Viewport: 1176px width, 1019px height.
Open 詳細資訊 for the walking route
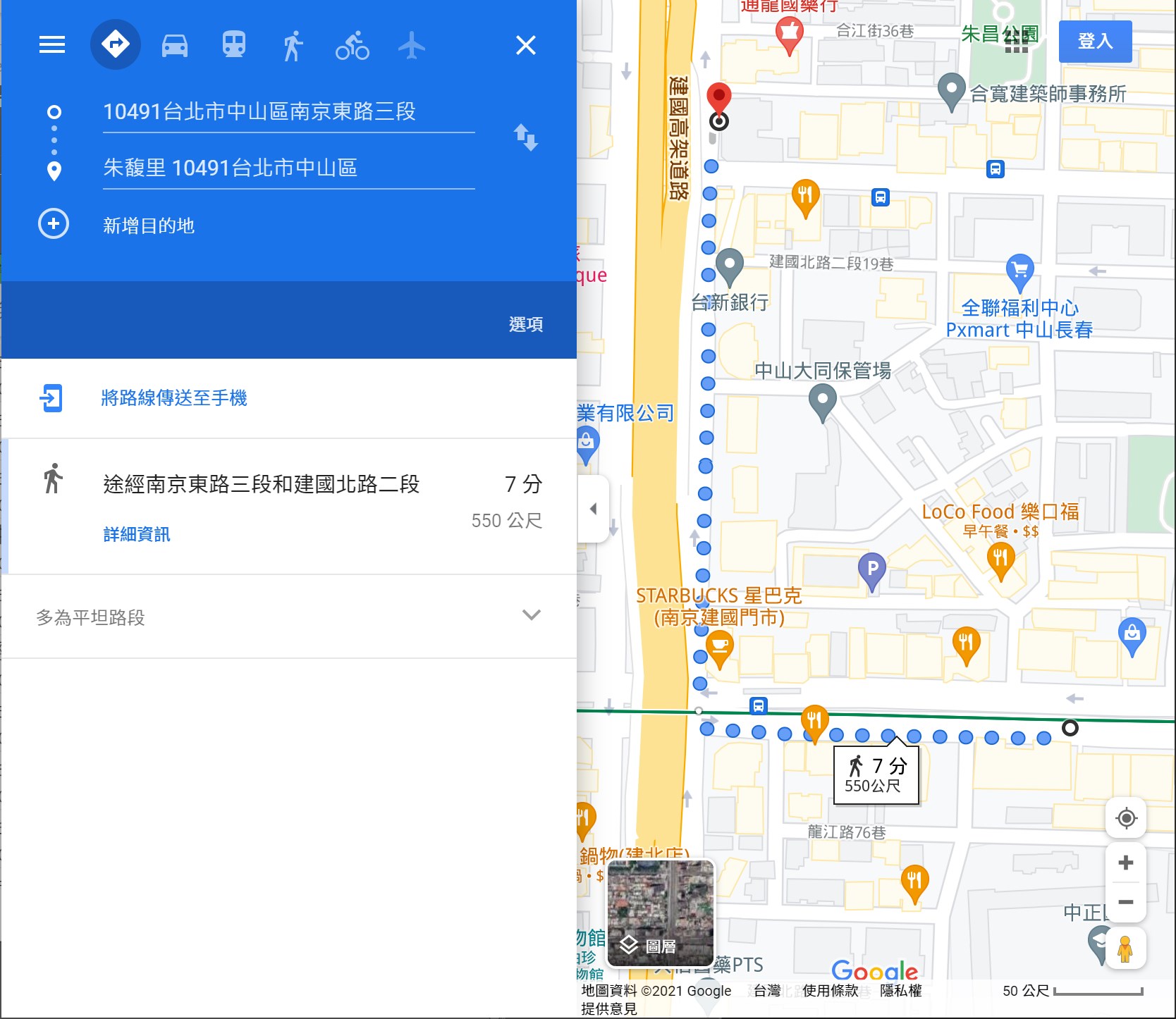[x=137, y=534]
